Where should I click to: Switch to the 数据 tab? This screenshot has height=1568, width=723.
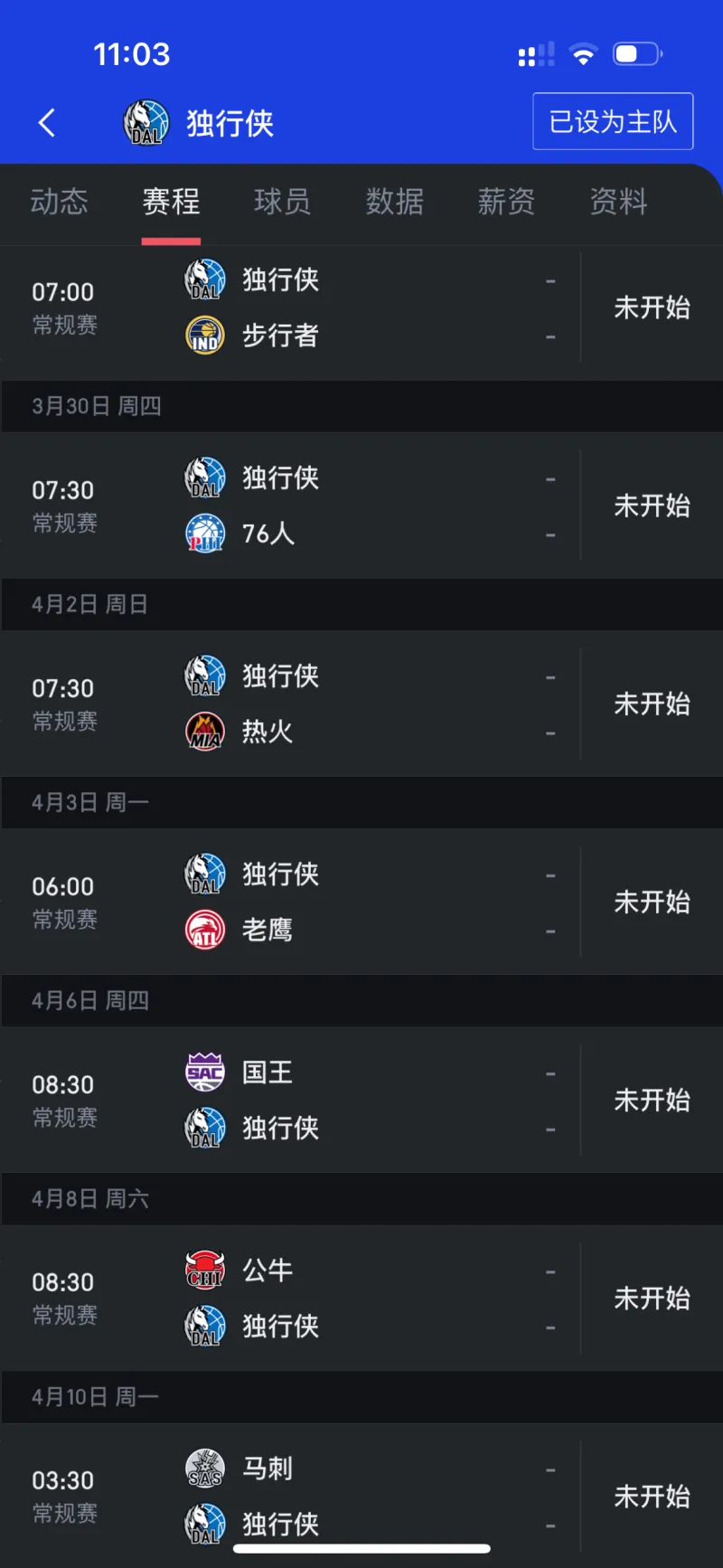point(394,202)
